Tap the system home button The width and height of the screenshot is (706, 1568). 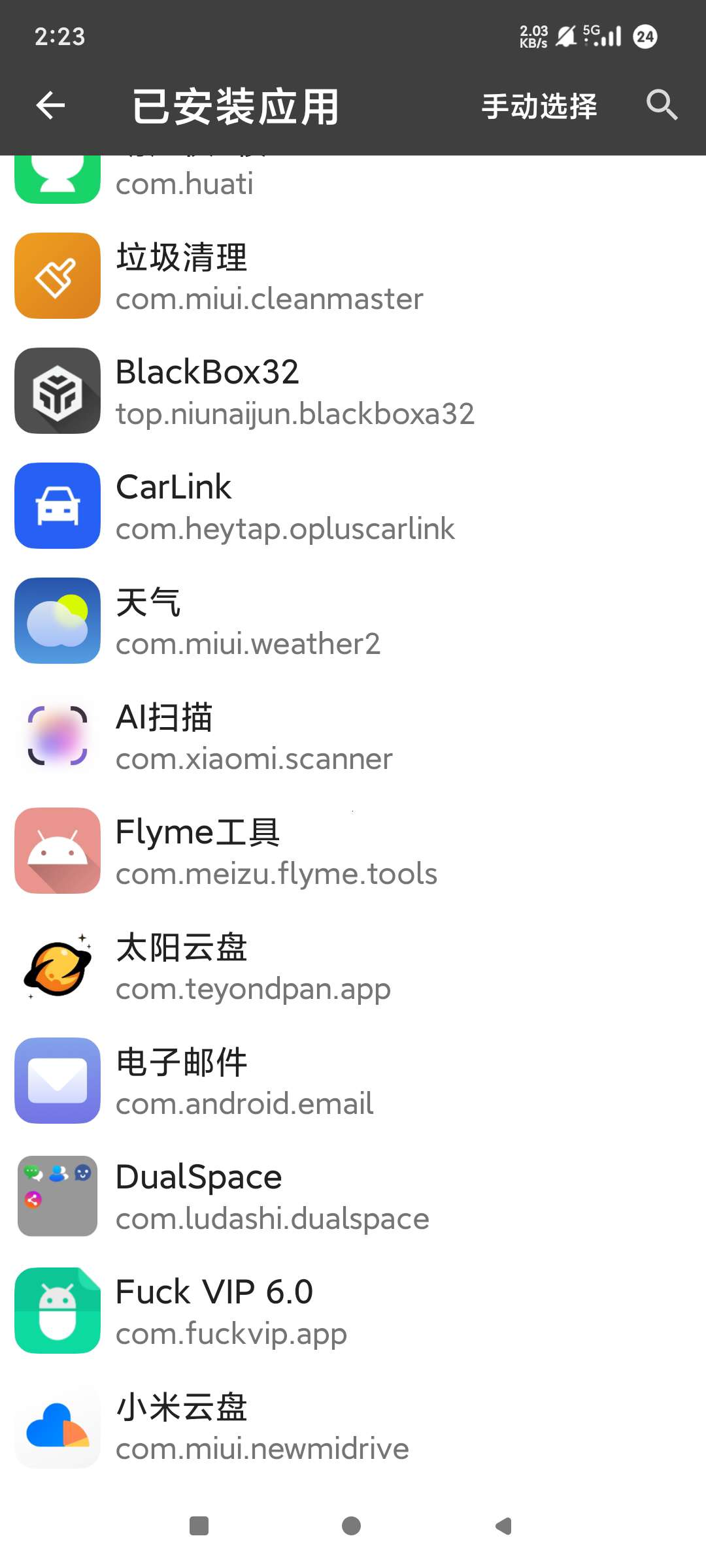[x=352, y=1526]
